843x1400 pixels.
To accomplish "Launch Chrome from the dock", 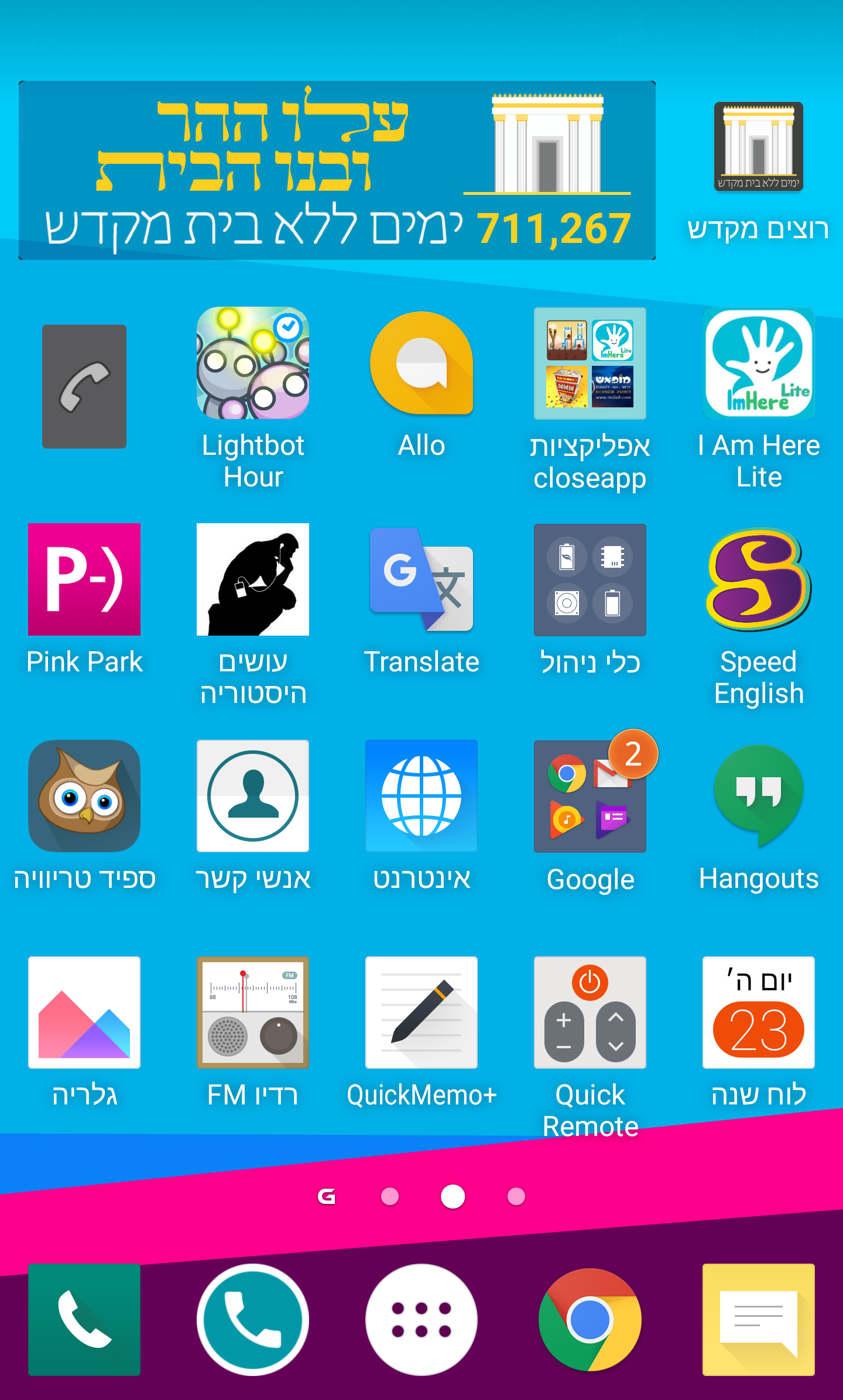I will 590,1320.
